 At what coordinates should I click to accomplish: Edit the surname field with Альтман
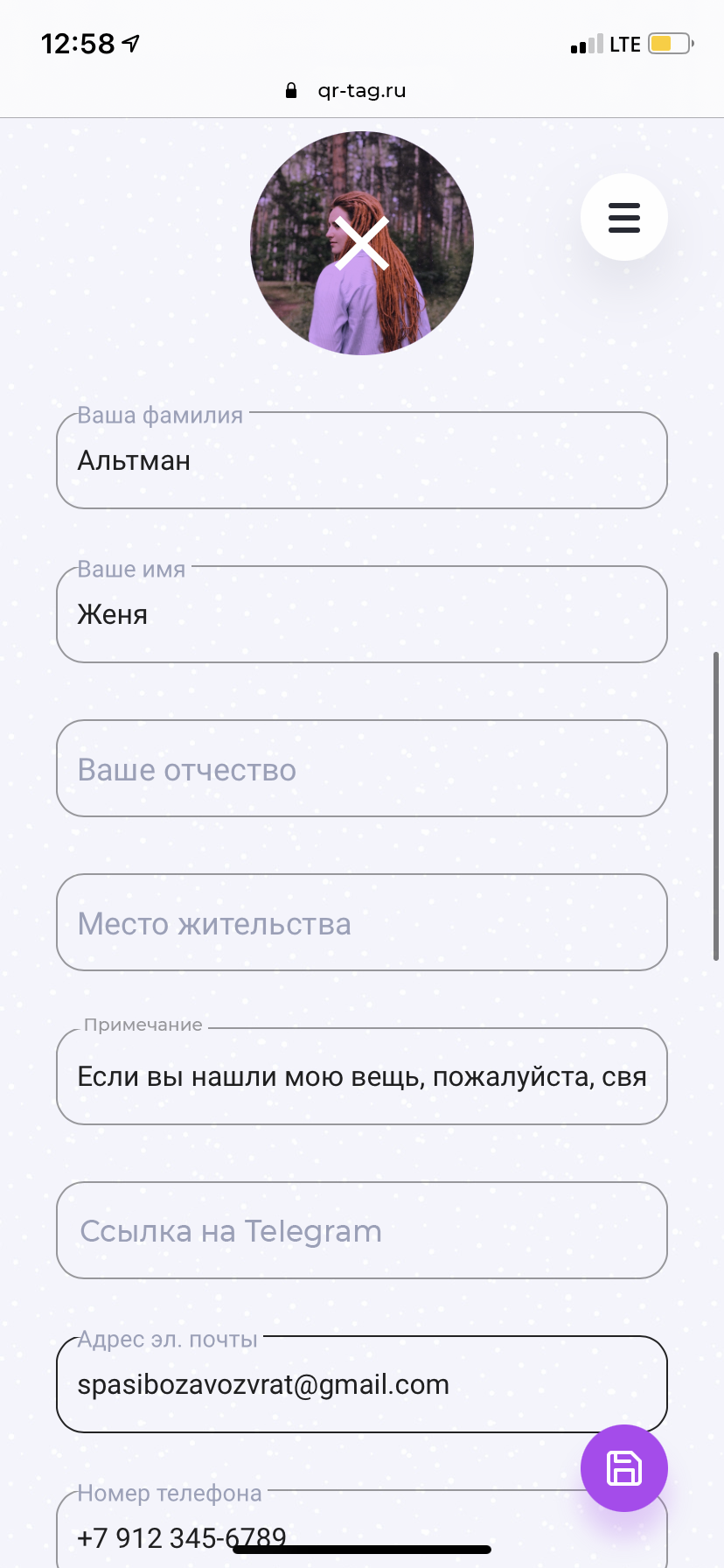coord(361,460)
